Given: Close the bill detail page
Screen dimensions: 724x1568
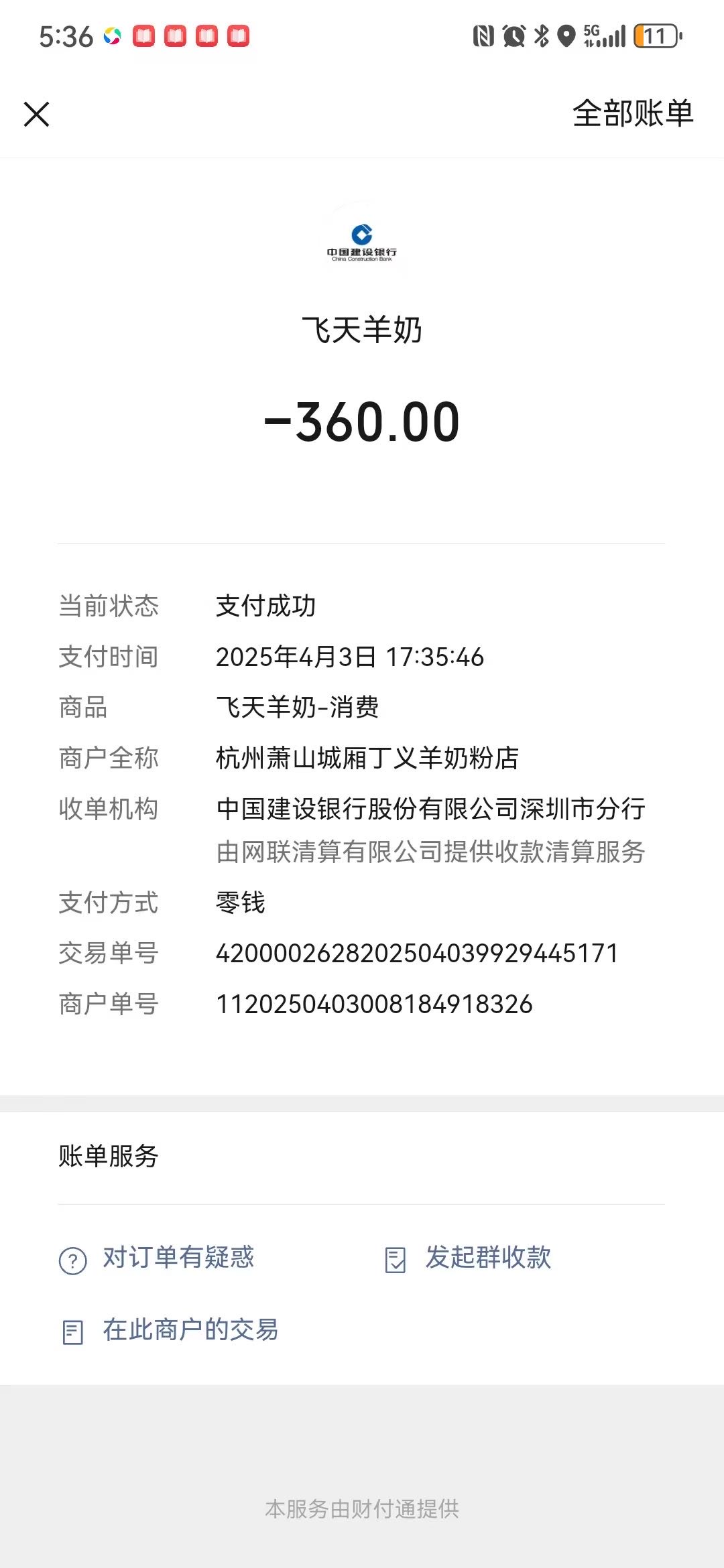Looking at the screenshot, I should point(37,114).
